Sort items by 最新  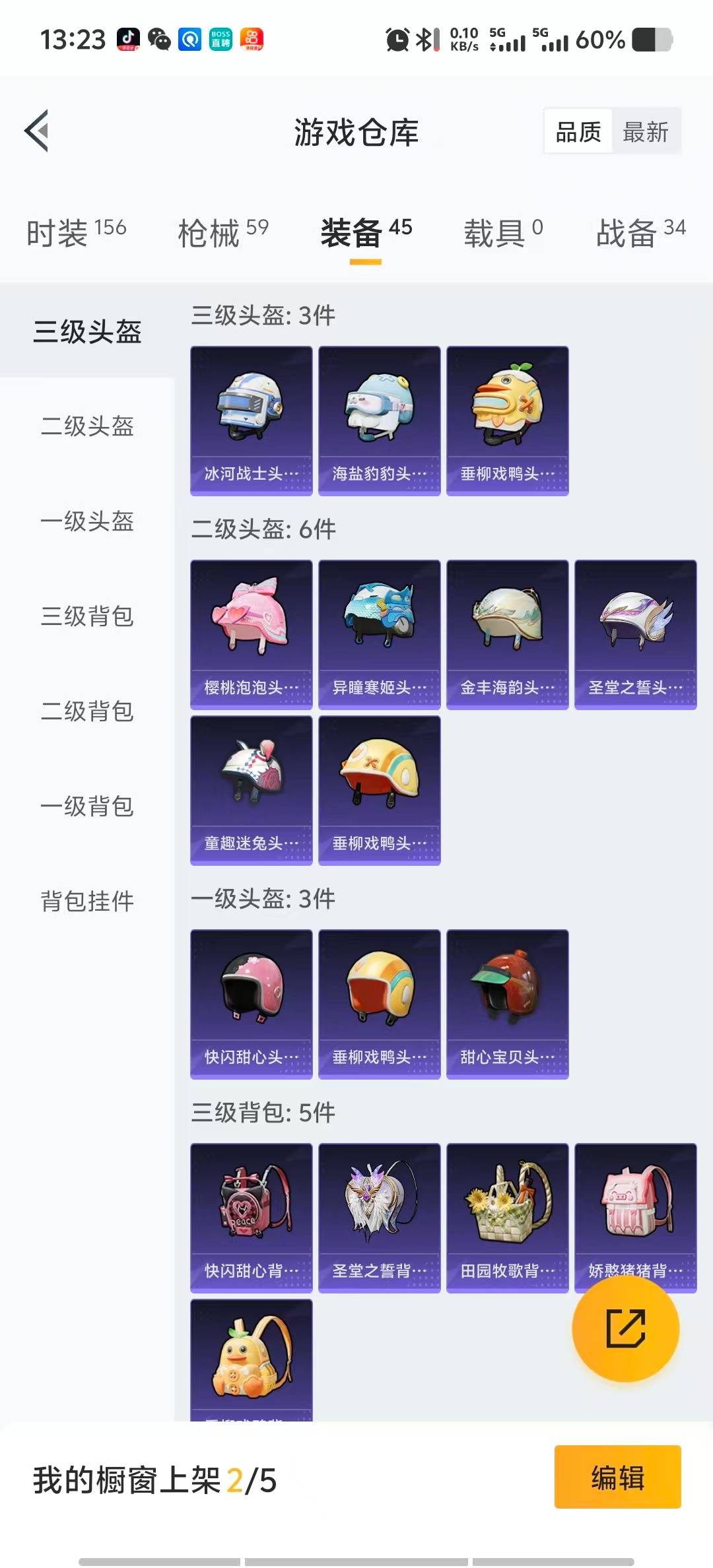pyautogui.click(x=645, y=132)
